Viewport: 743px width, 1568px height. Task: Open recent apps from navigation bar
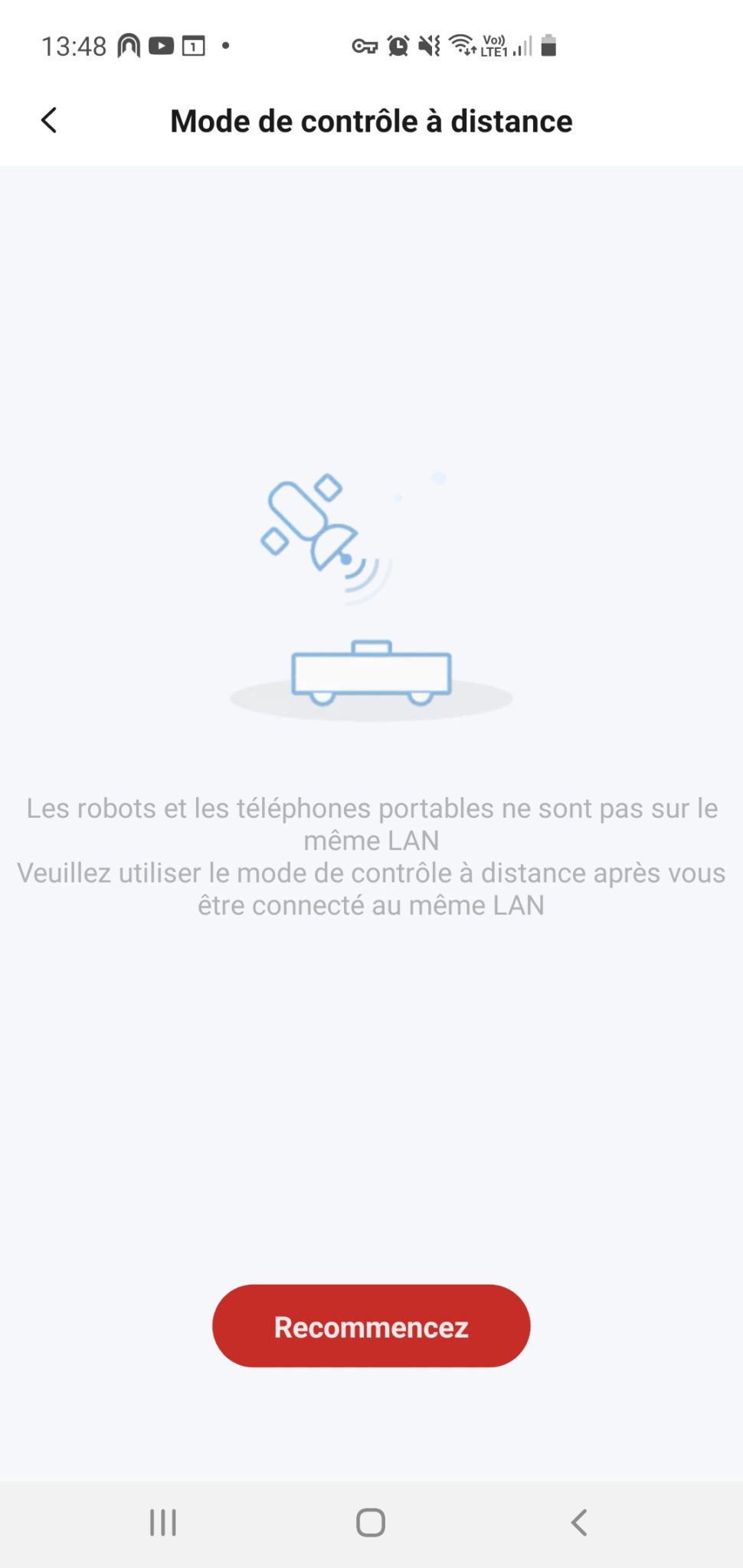[163, 1522]
